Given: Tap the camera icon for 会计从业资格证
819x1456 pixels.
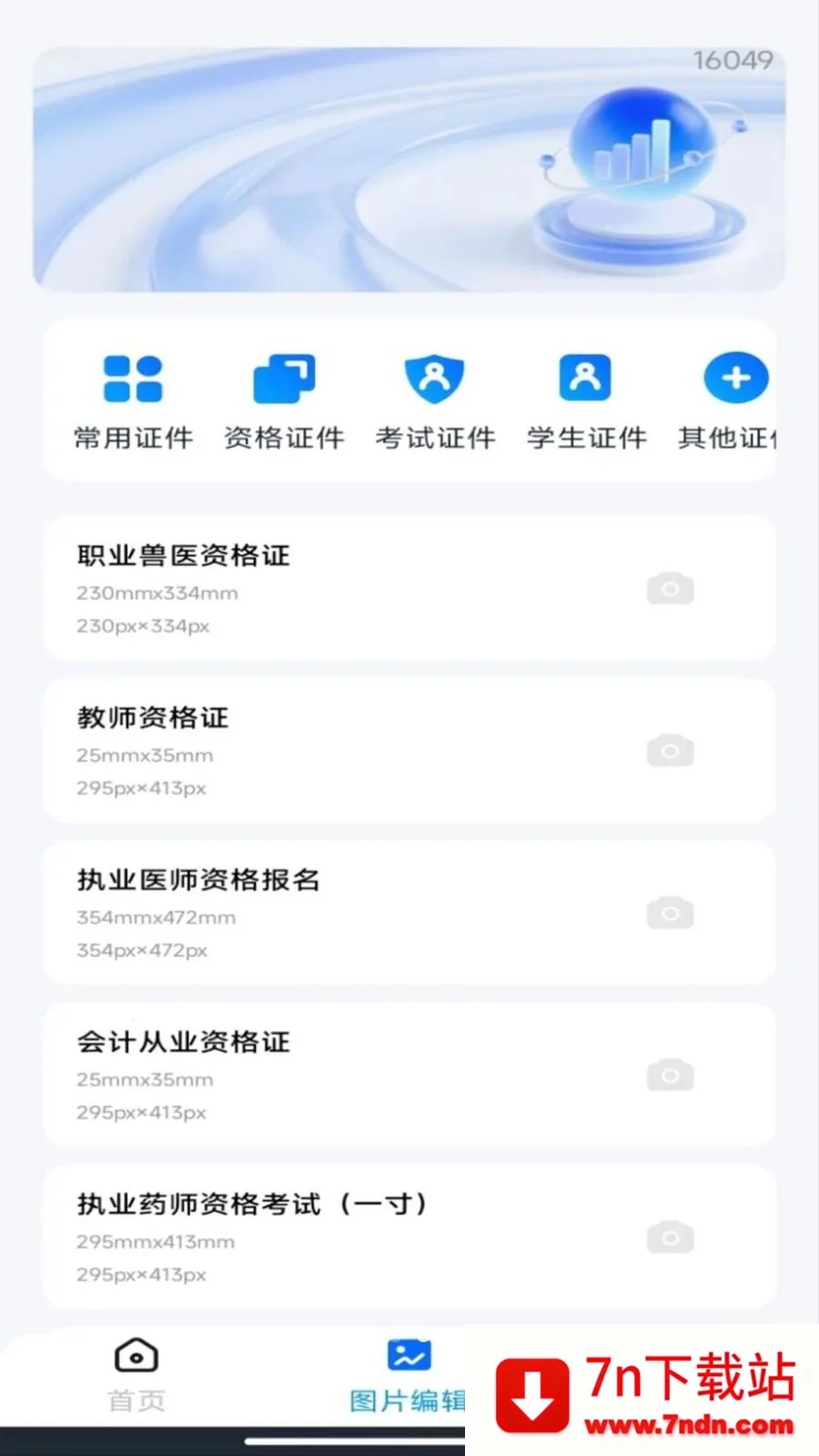Looking at the screenshot, I should tap(670, 1075).
